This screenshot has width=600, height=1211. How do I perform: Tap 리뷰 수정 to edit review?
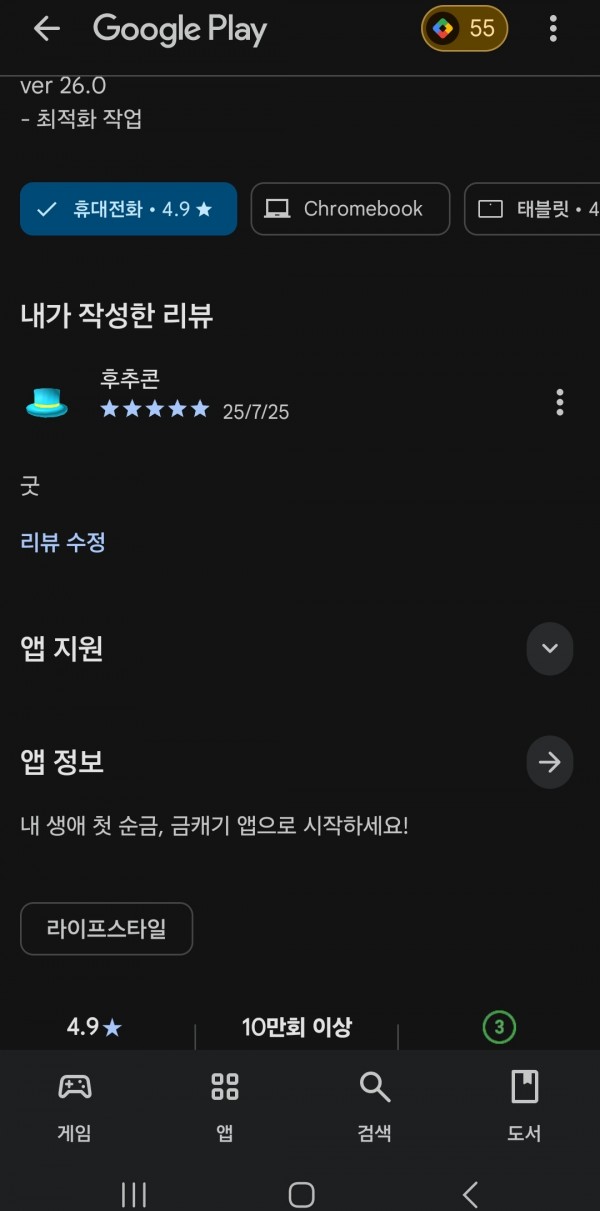tap(63, 542)
